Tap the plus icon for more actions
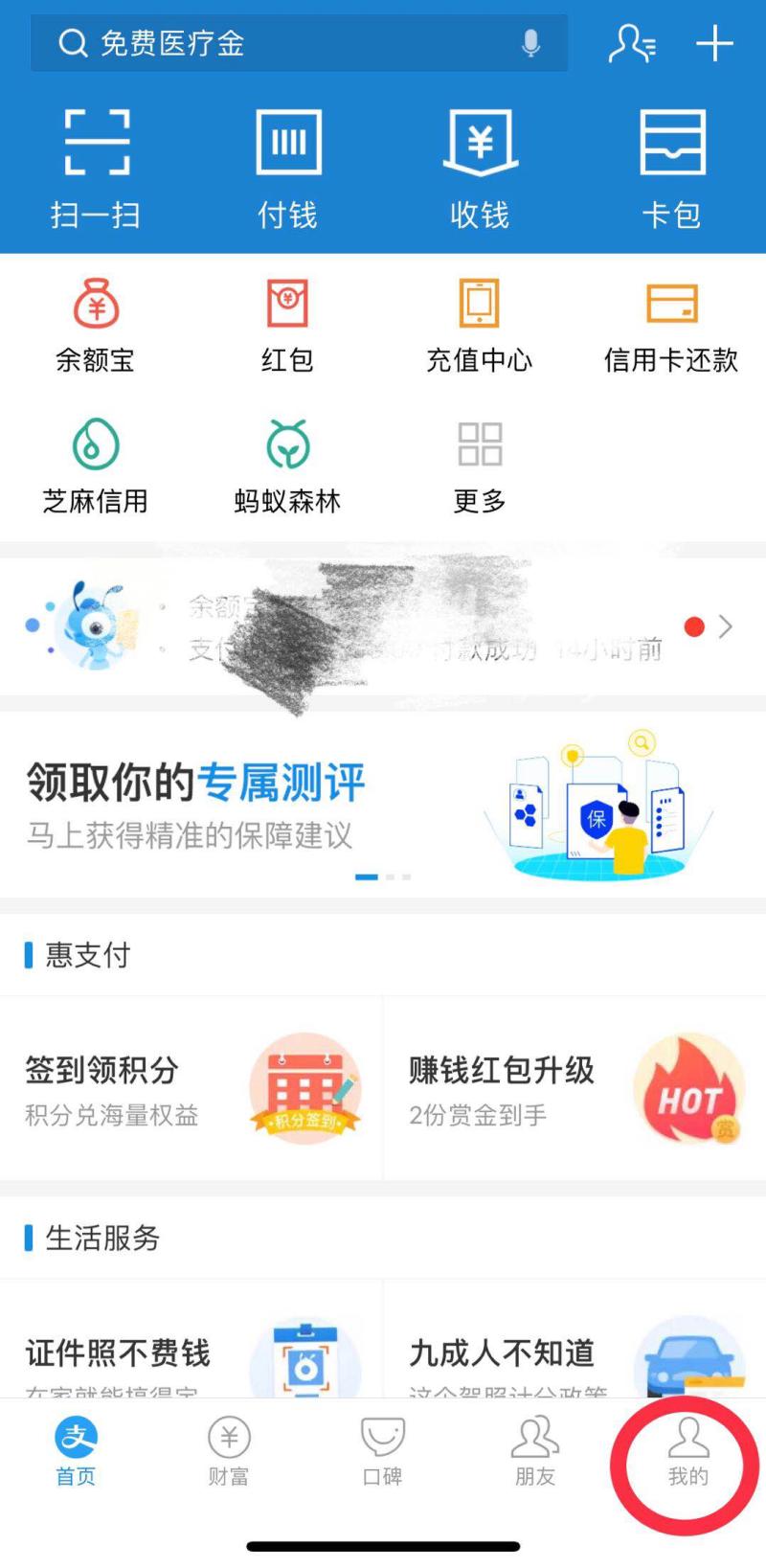Screen dimensions: 766x1568 (714, 43)
